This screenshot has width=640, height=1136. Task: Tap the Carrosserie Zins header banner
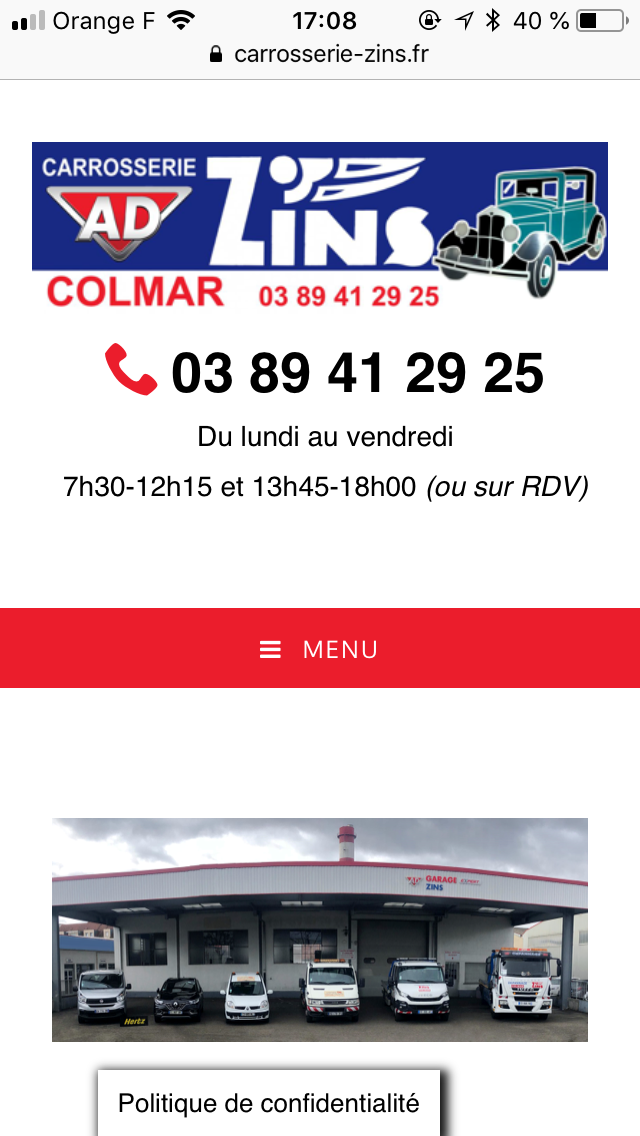[x=320, y=227]
